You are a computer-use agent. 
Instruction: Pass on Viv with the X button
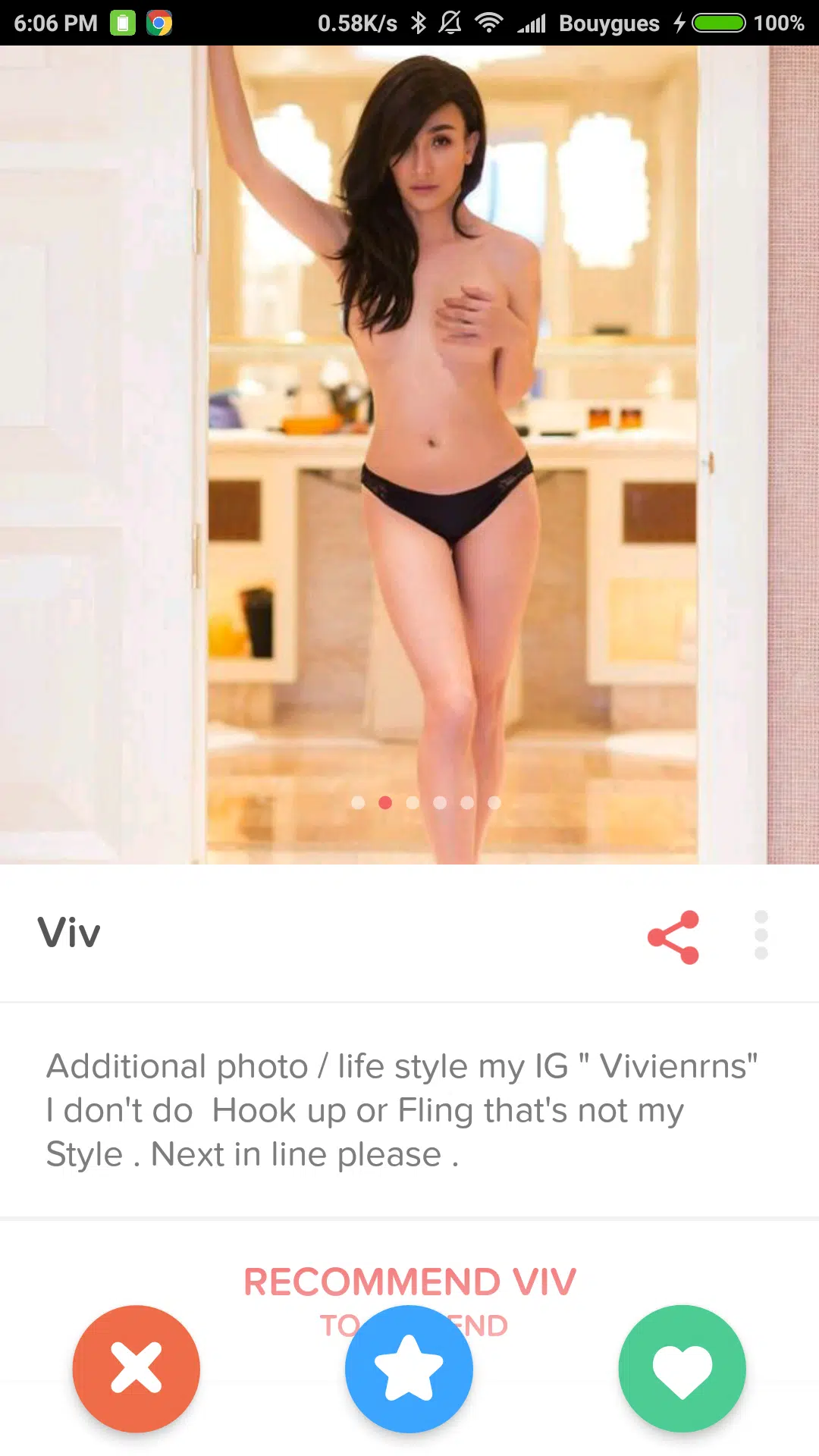tap(136, 1369)
